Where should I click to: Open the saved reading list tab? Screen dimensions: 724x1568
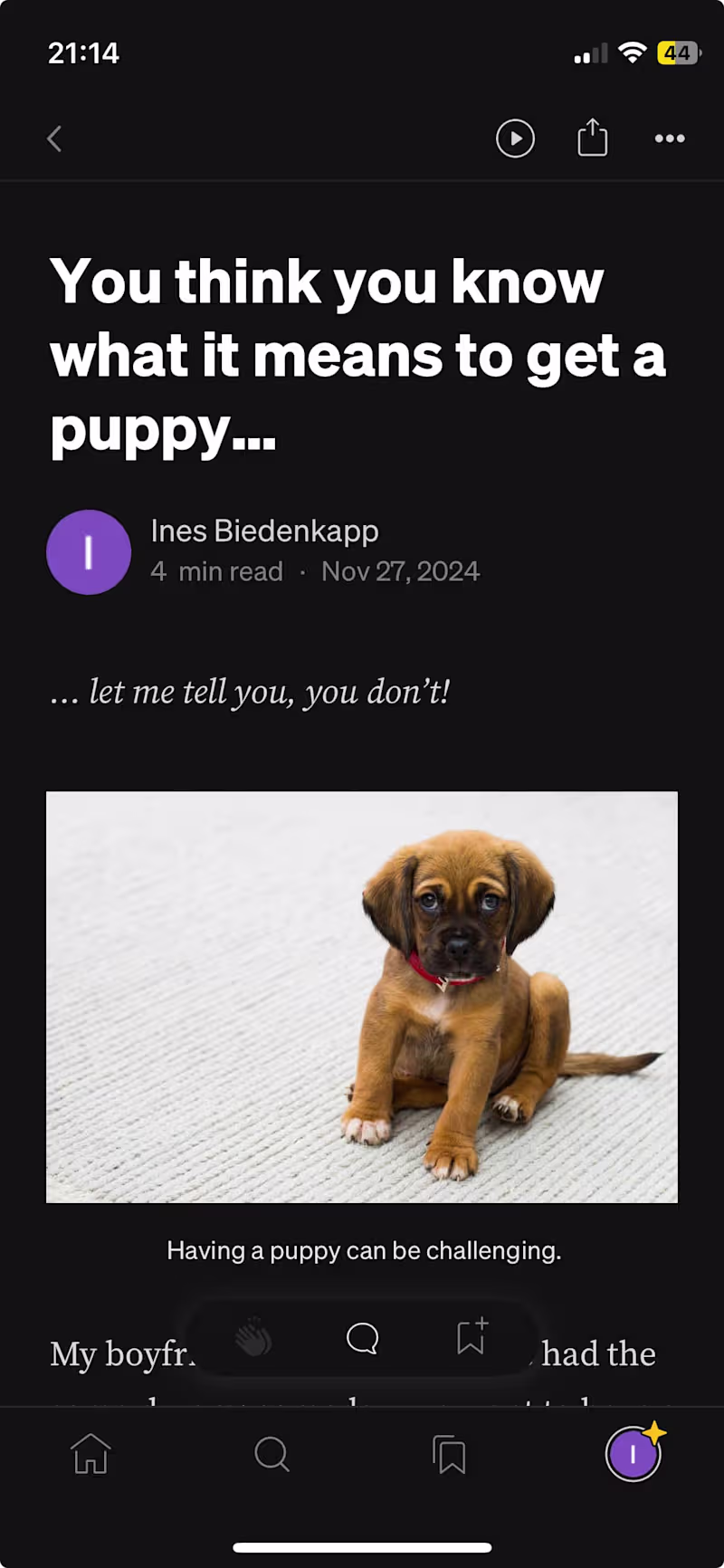[x=450, y=1454]
